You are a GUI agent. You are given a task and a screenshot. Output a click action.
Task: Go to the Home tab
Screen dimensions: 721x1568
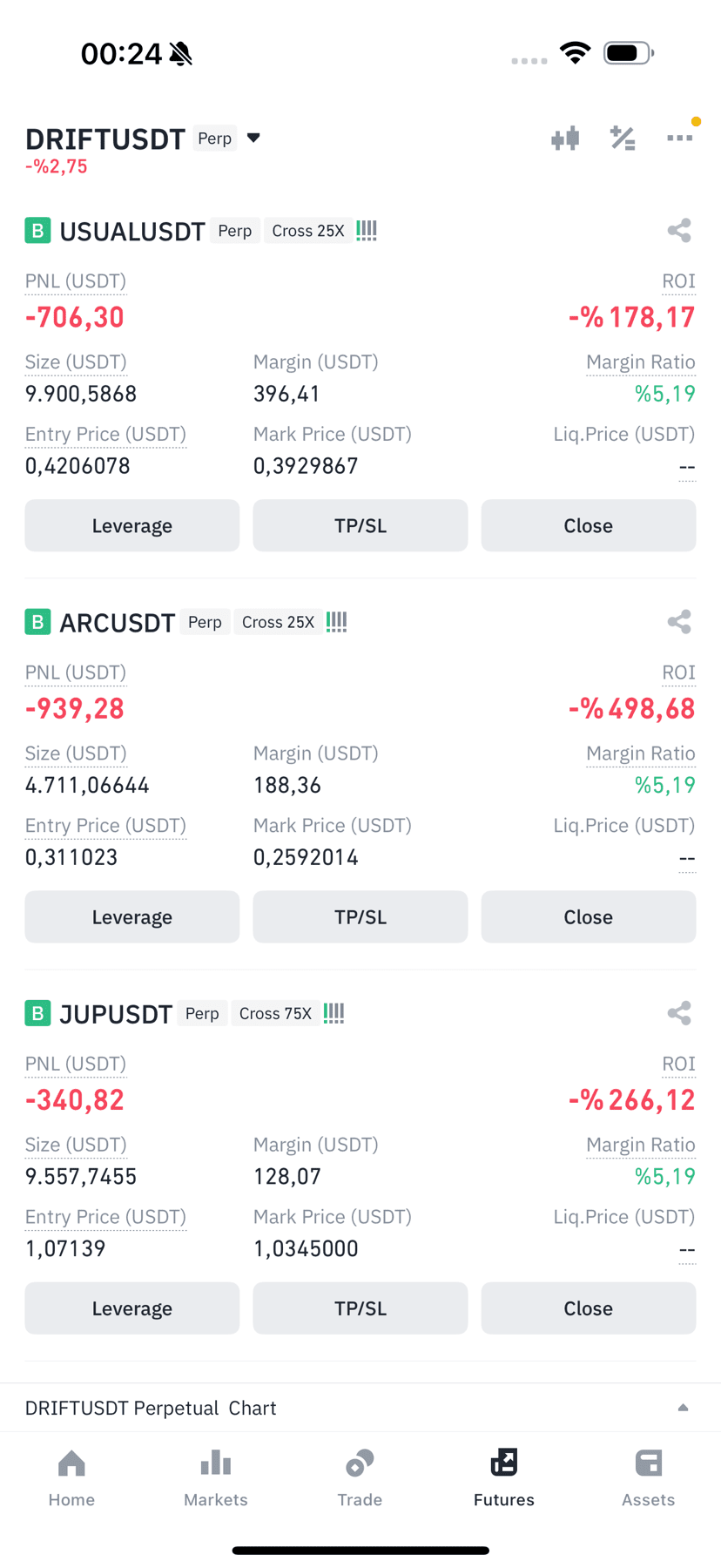(x=71, y=1478)
